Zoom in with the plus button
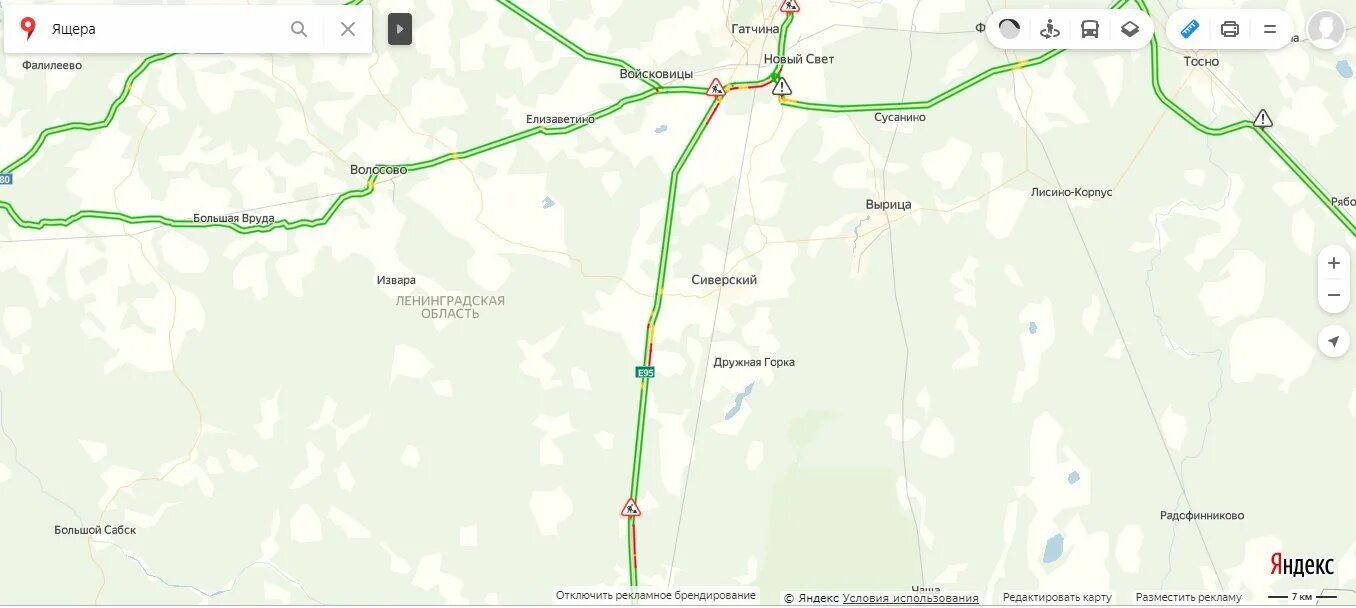Viewport: 1356px width, 608px height. point(1333,263)
